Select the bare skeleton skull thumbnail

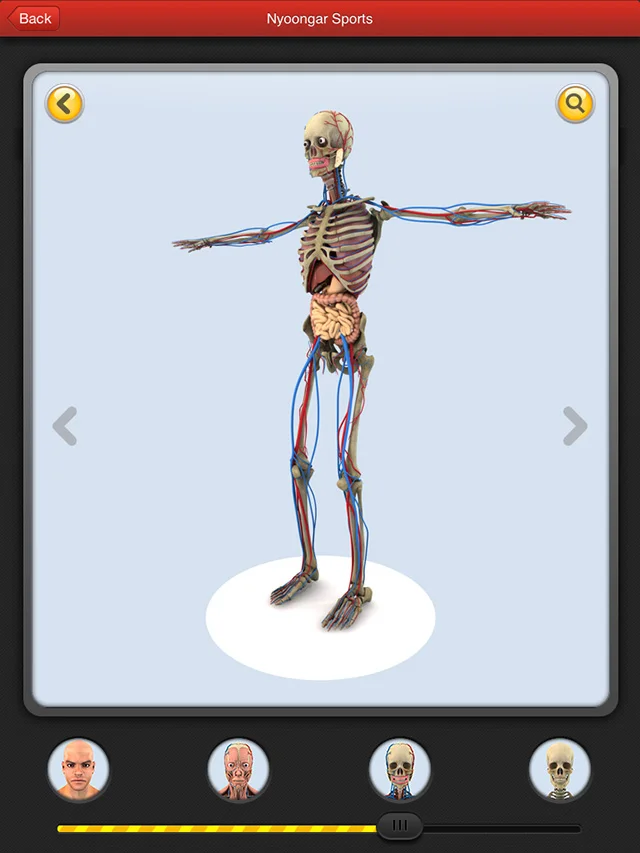[560, 770]
